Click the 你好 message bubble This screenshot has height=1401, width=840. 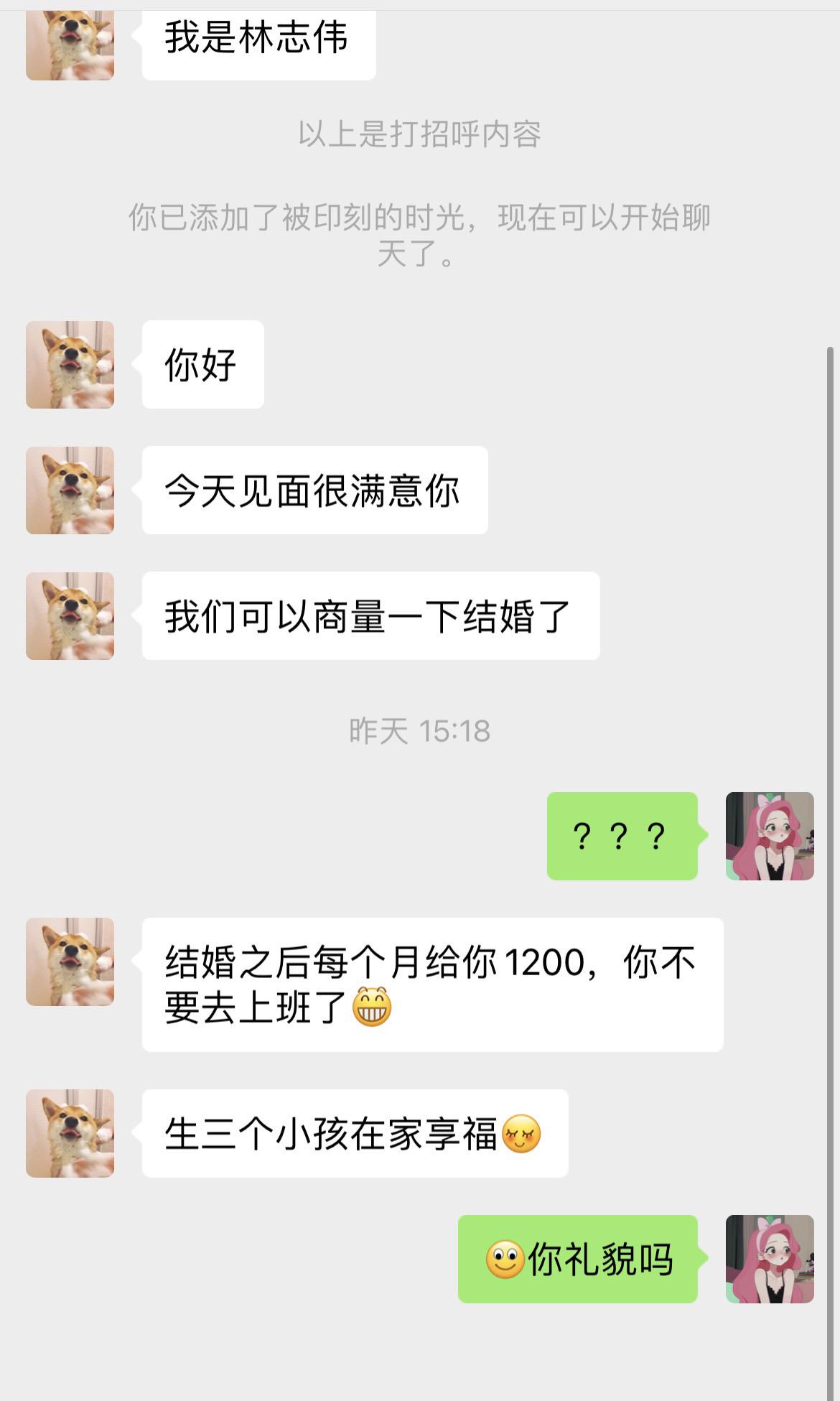(x=202, y=365)
